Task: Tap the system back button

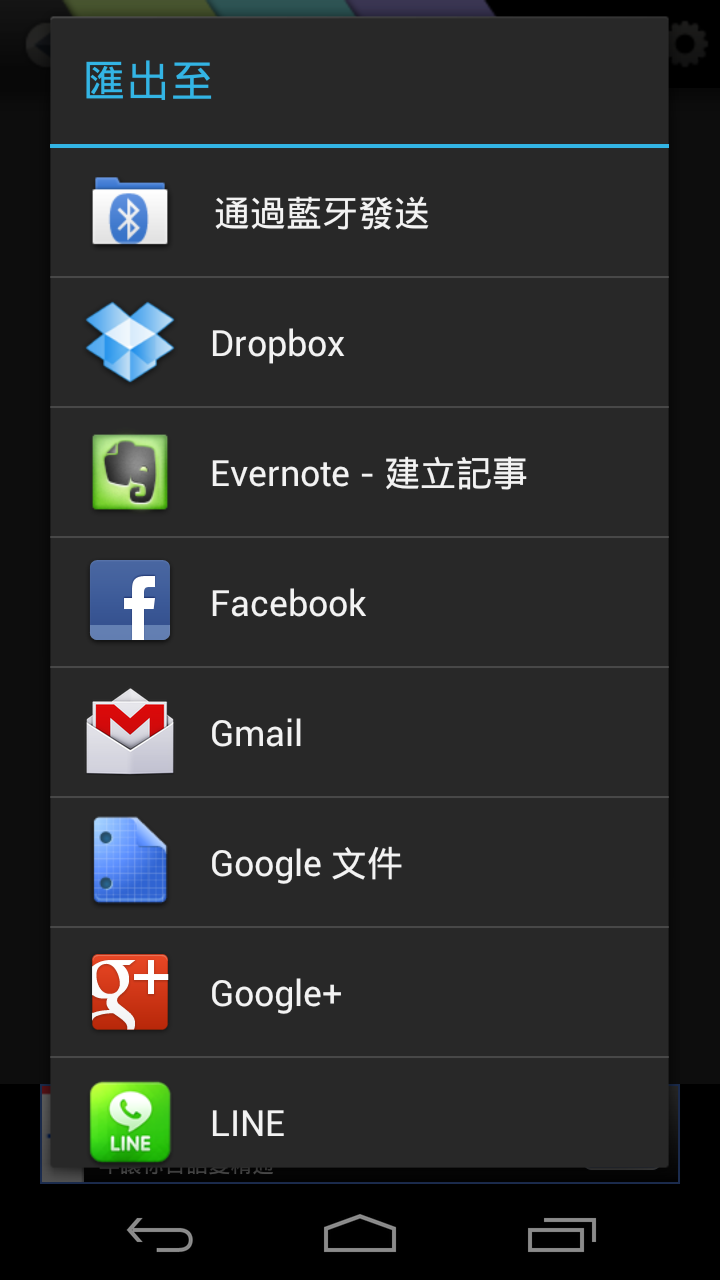Action: [x=160, y=1234]
